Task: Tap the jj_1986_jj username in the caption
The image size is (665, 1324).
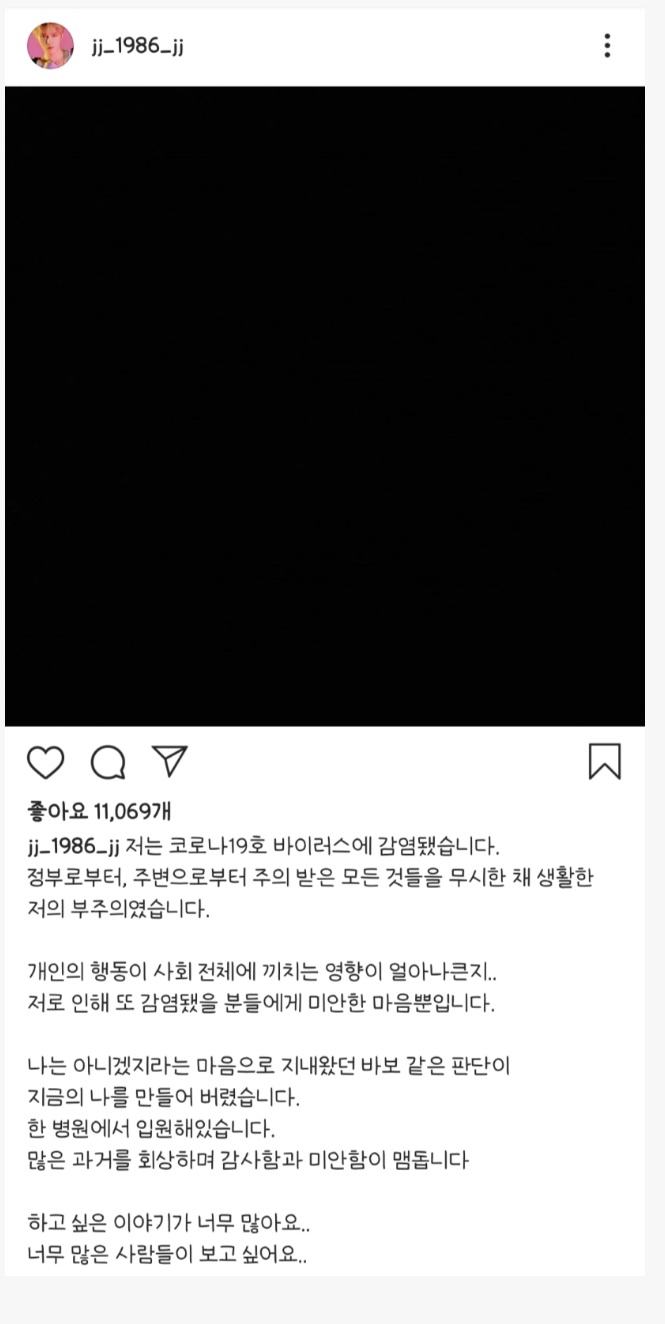Action: (74, 847)
